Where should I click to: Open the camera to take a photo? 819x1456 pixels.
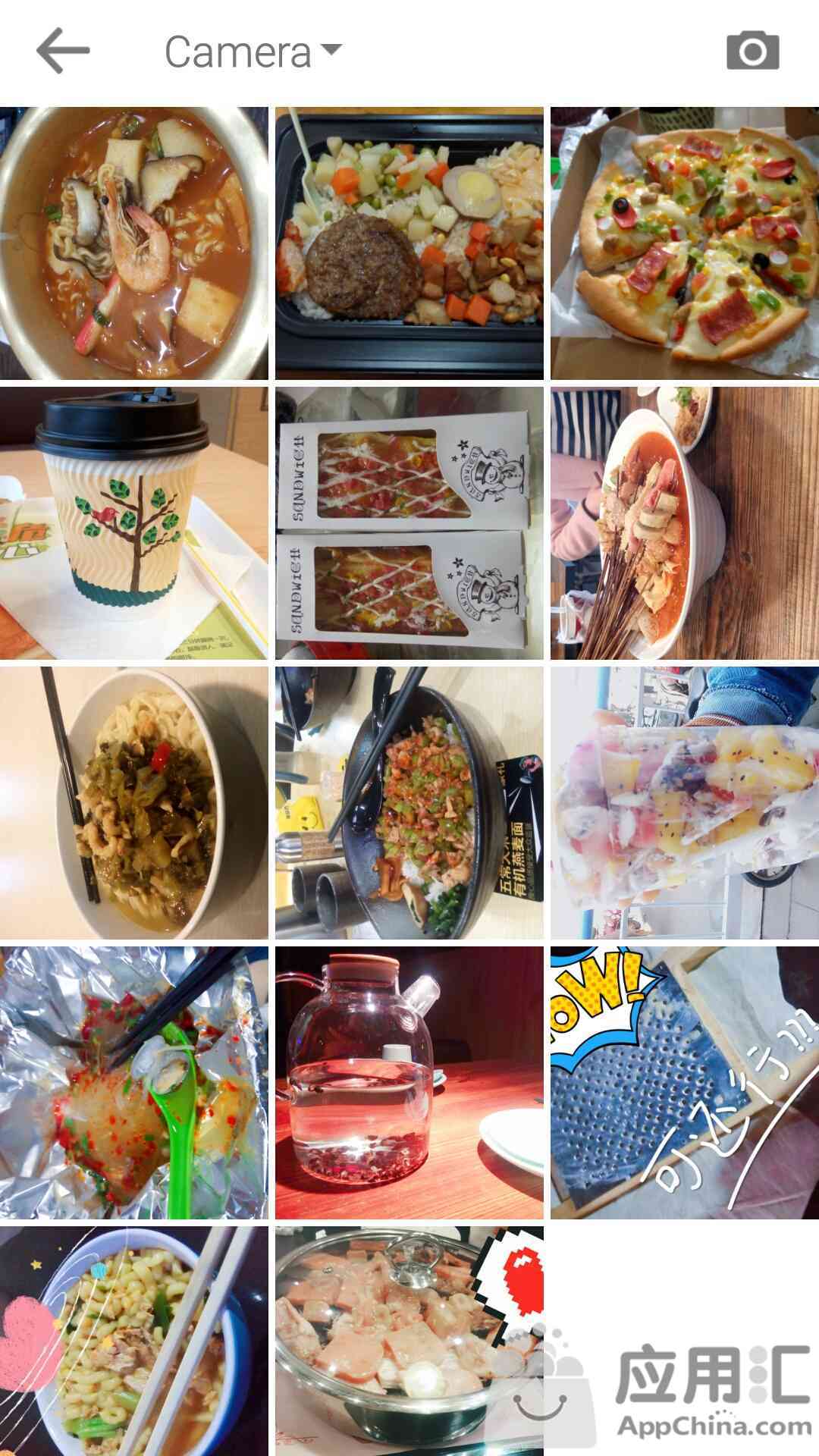[x=752, y=52]
